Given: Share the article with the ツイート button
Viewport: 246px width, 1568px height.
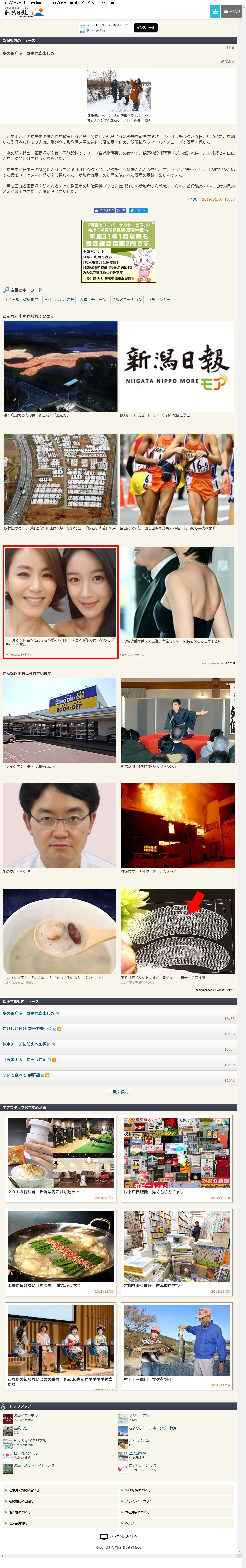Looking at the screenshot, I should [138, 211].
